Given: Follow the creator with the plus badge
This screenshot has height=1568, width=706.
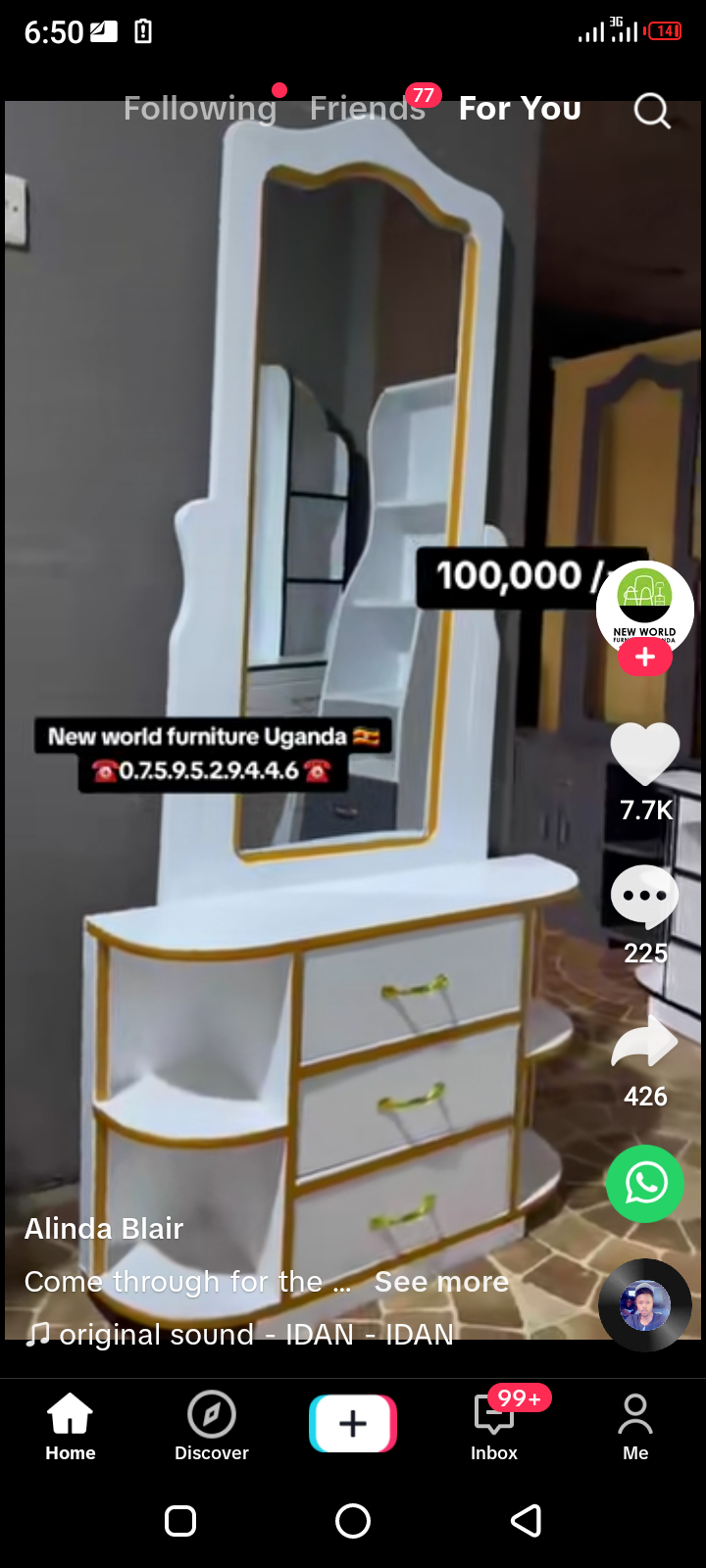Looking at the screenshot, I should 644,658.
